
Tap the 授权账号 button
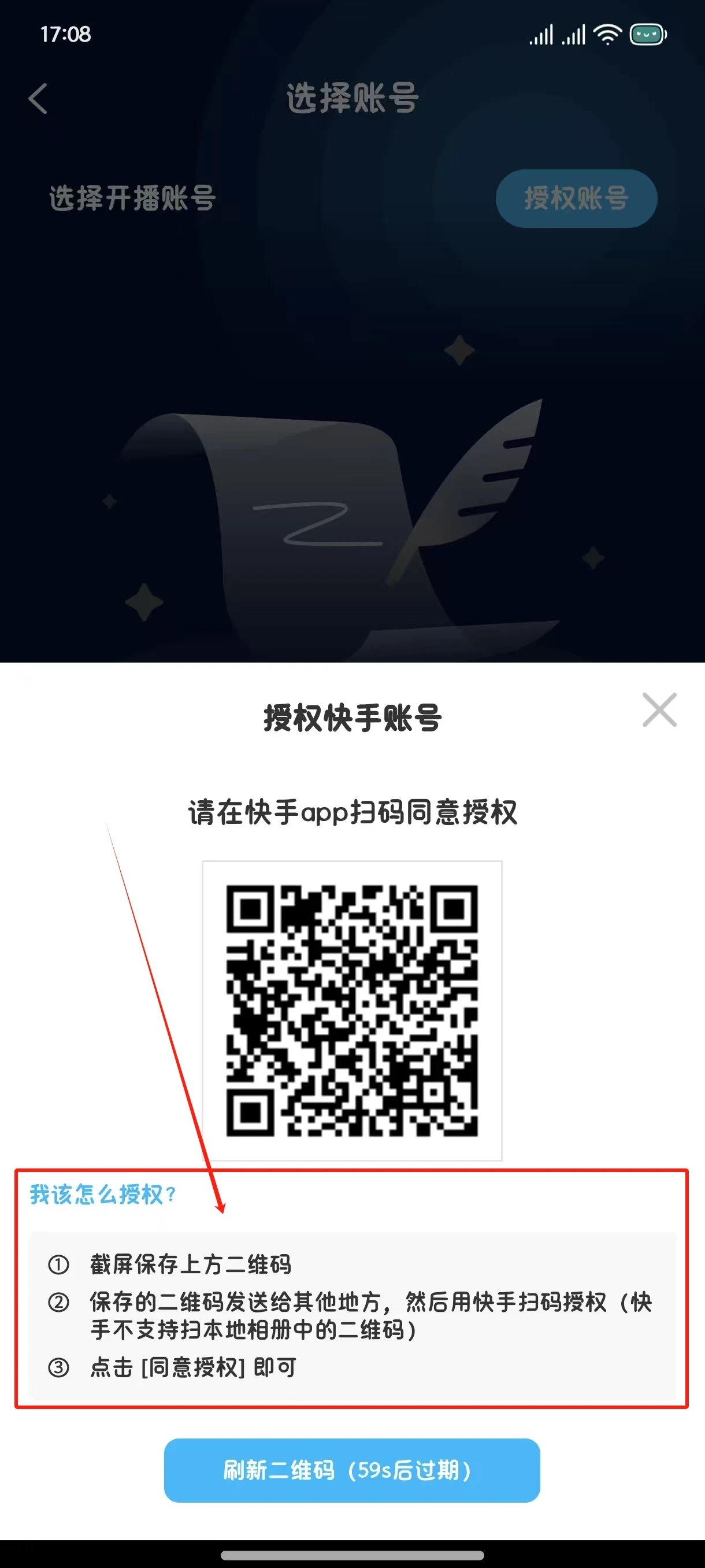pos(576,198)
